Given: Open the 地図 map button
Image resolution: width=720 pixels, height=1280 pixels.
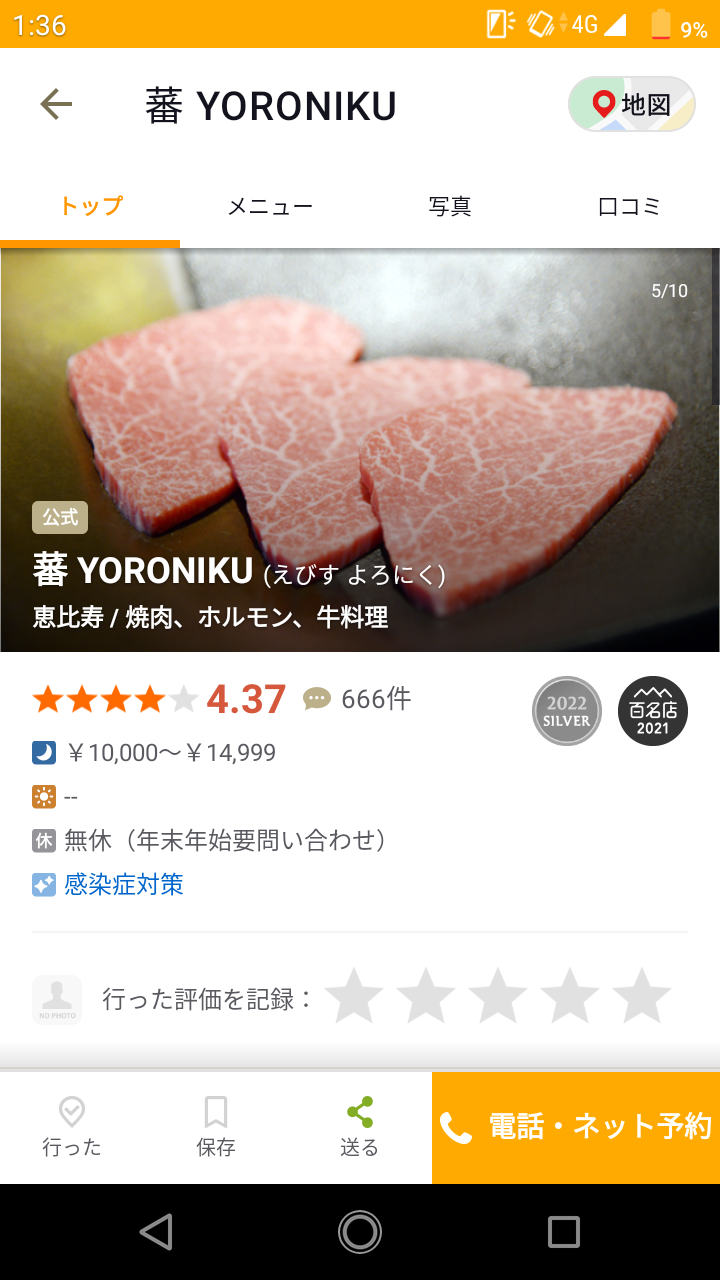Looking at the screenshot, I should pos(632,104).
